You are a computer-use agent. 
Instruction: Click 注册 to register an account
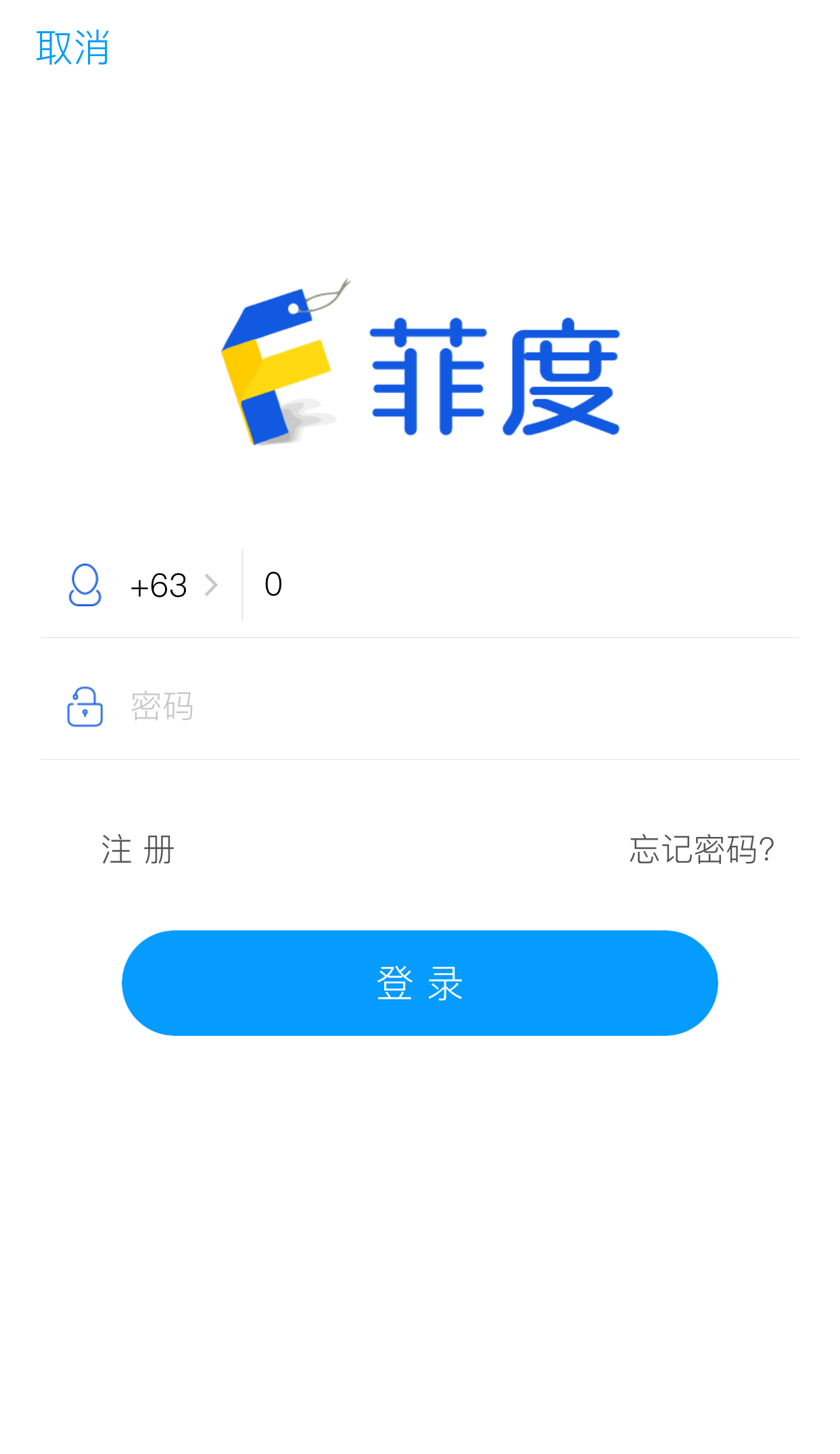point(137,850)
